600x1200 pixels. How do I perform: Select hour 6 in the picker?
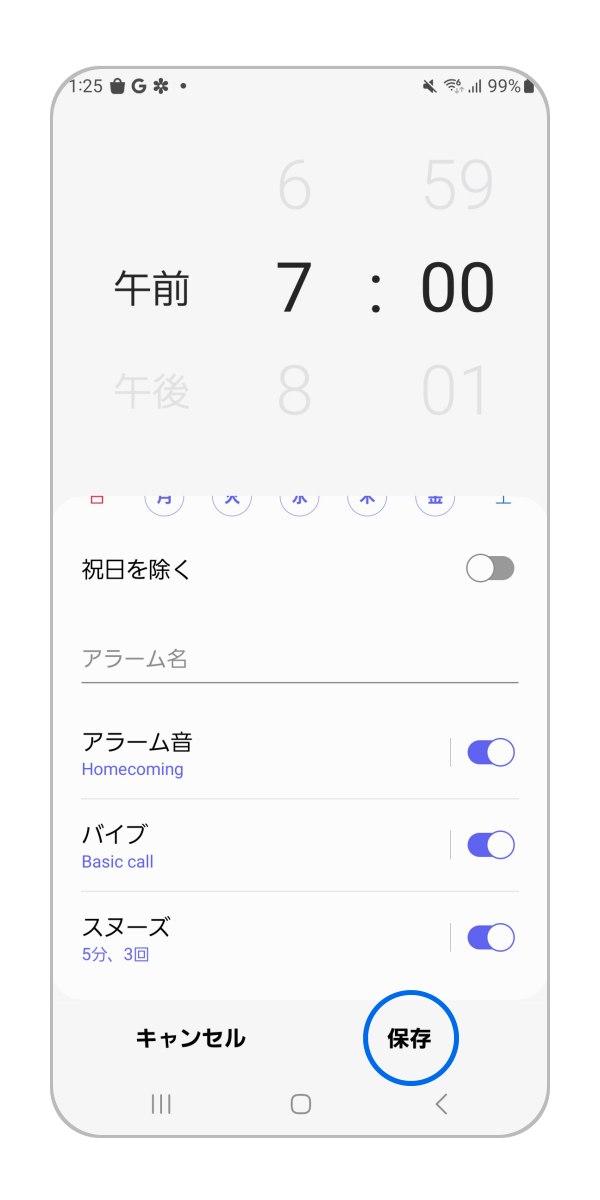294,186
